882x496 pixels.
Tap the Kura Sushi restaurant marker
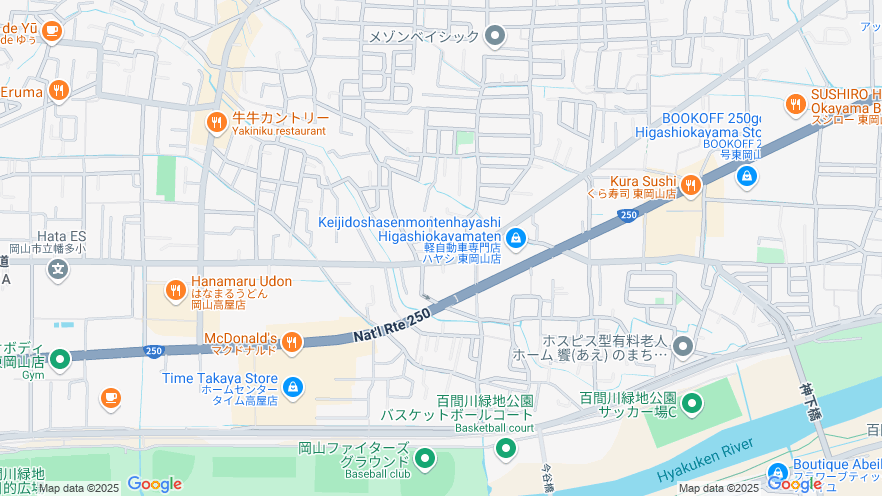691,185
